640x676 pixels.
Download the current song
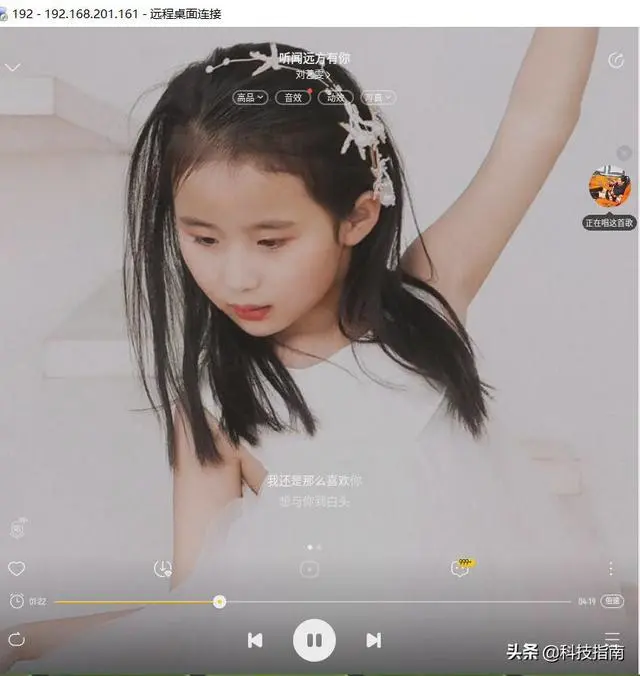(x=163, y=568)
